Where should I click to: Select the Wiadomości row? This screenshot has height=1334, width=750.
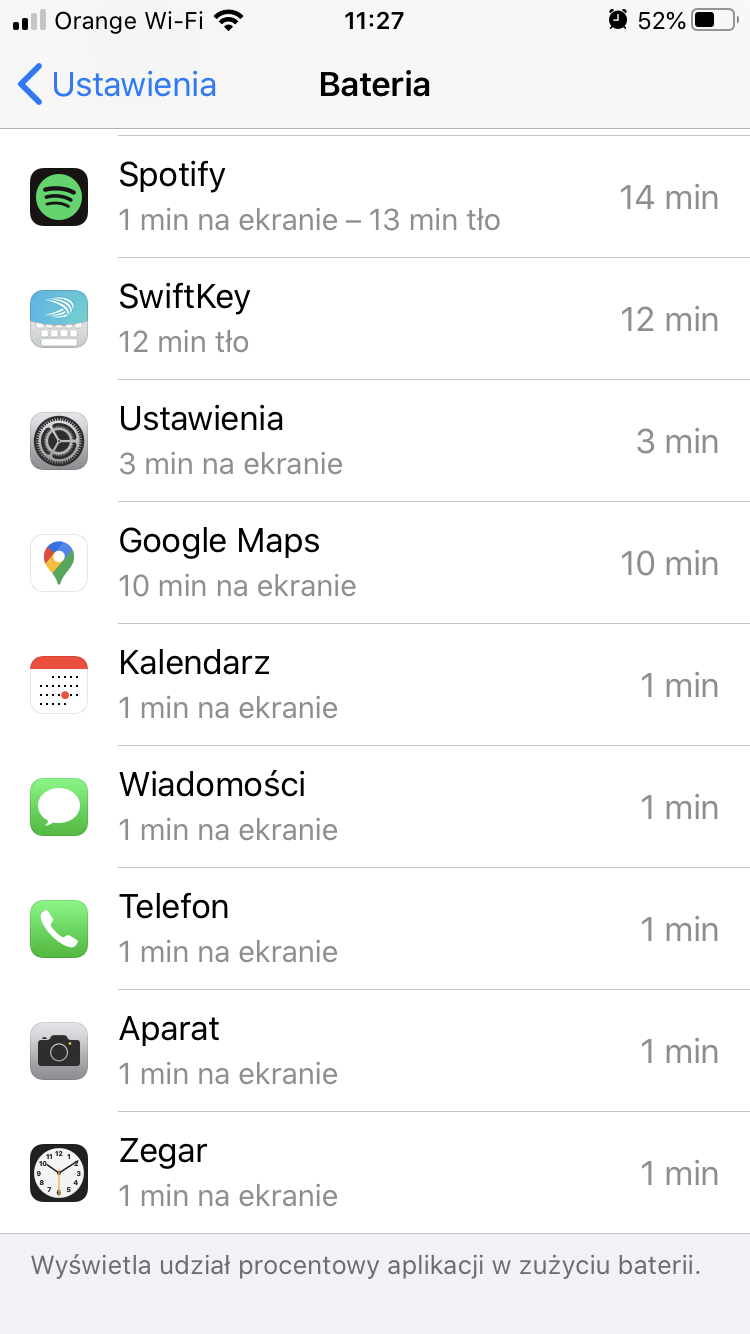(x=375, y=807)
